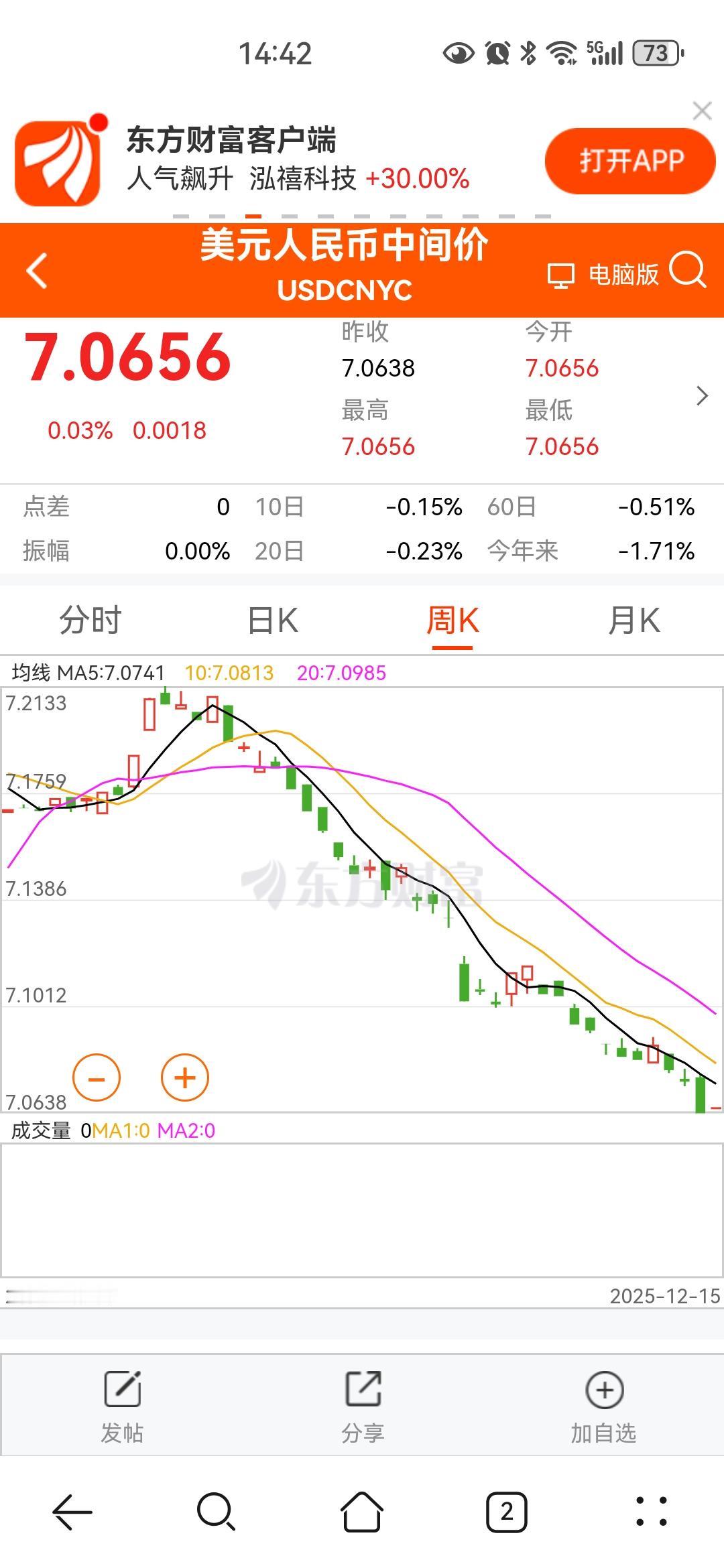The width and height of the screenshot is (724, 1568).
Task: Select 日K daily chart view
Action: coord(271,620)
